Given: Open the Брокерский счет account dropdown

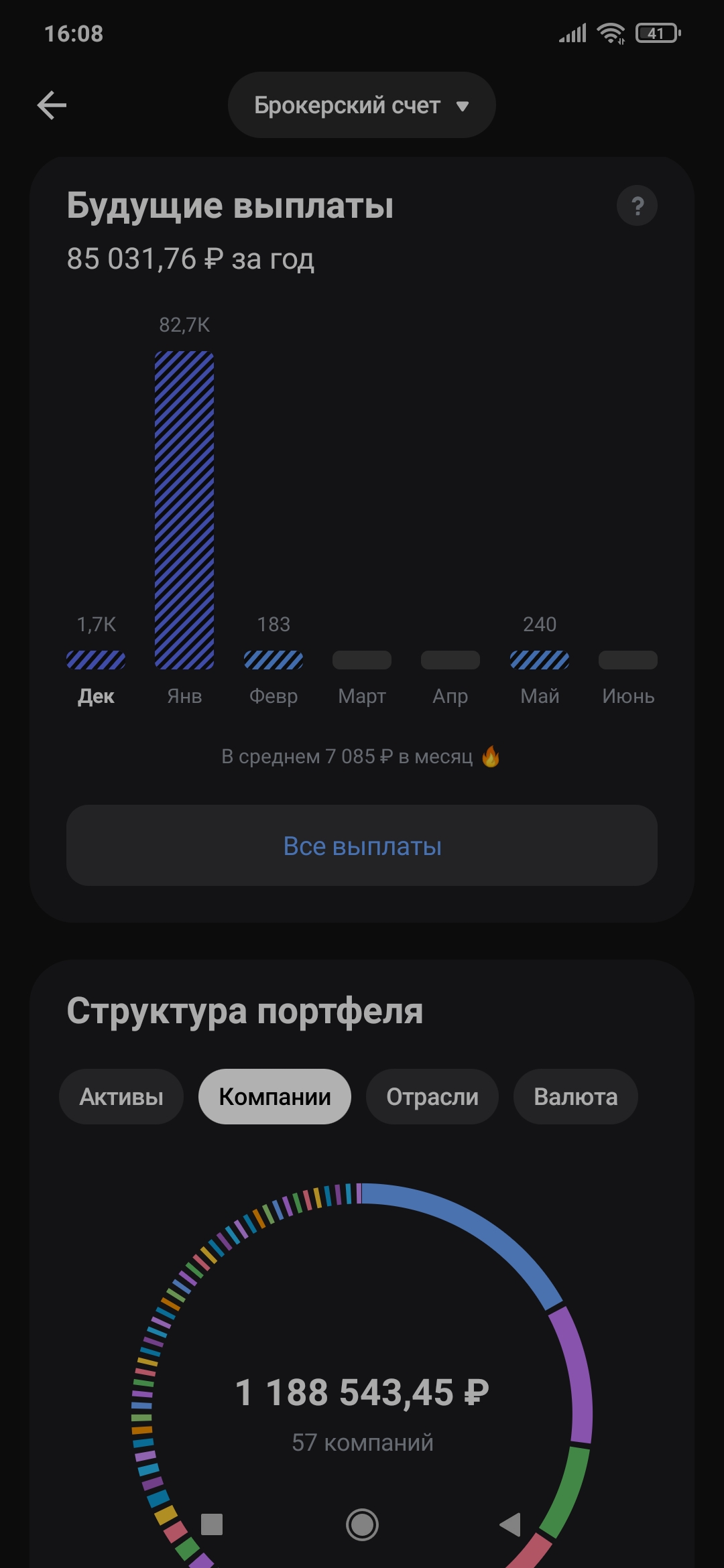Looking at the screenshot, I should [x=361, y=105].
